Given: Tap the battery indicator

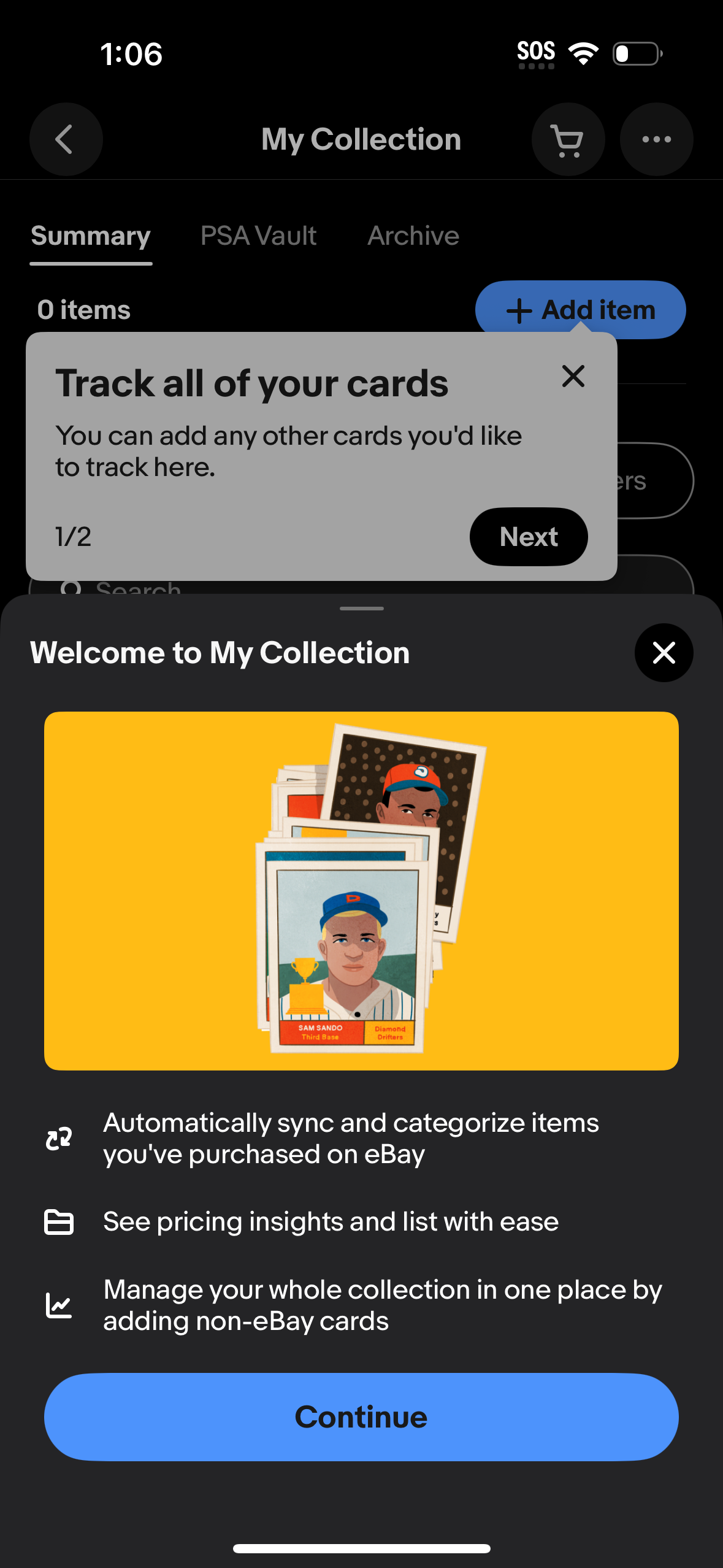Looking at the screenshot, I should [635, 53].
